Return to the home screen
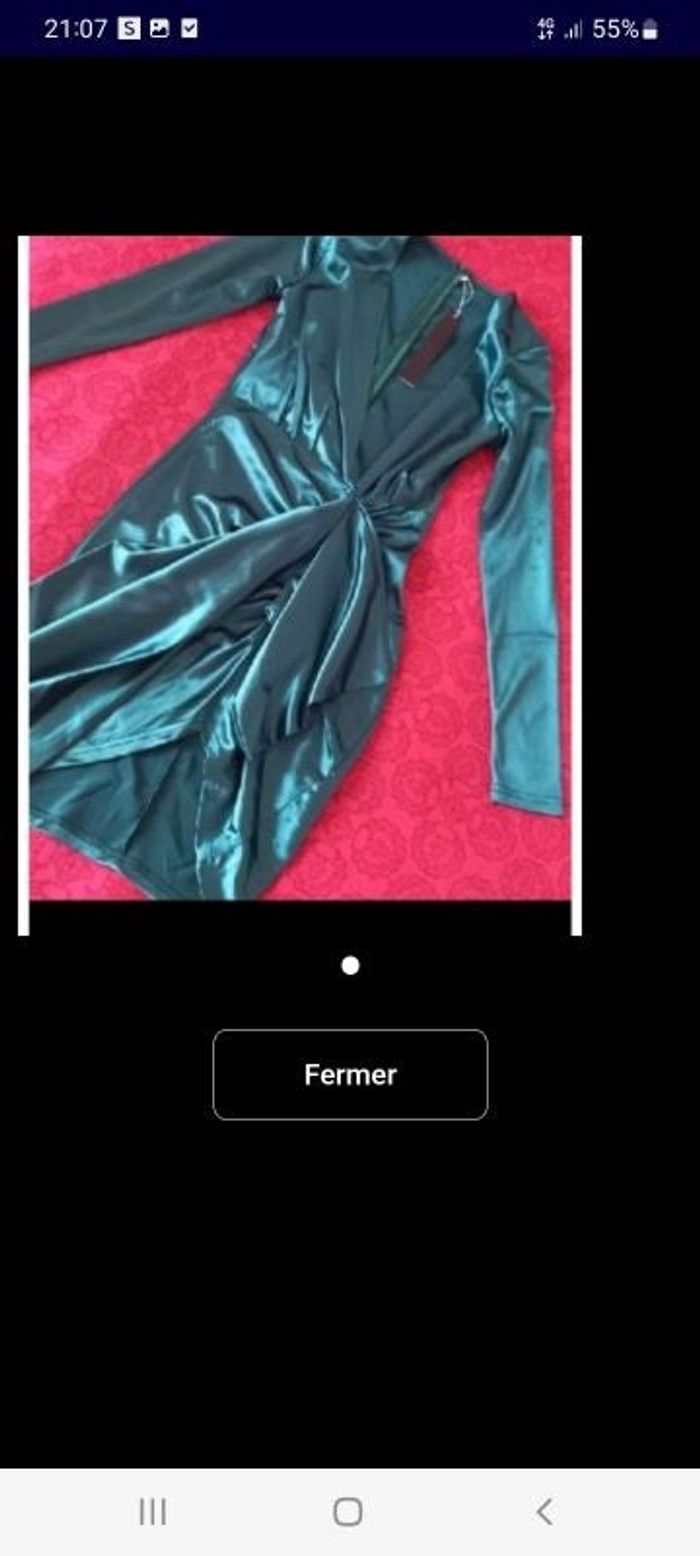The width and height of the screenshot is (700, 1556). point(348,1511)
